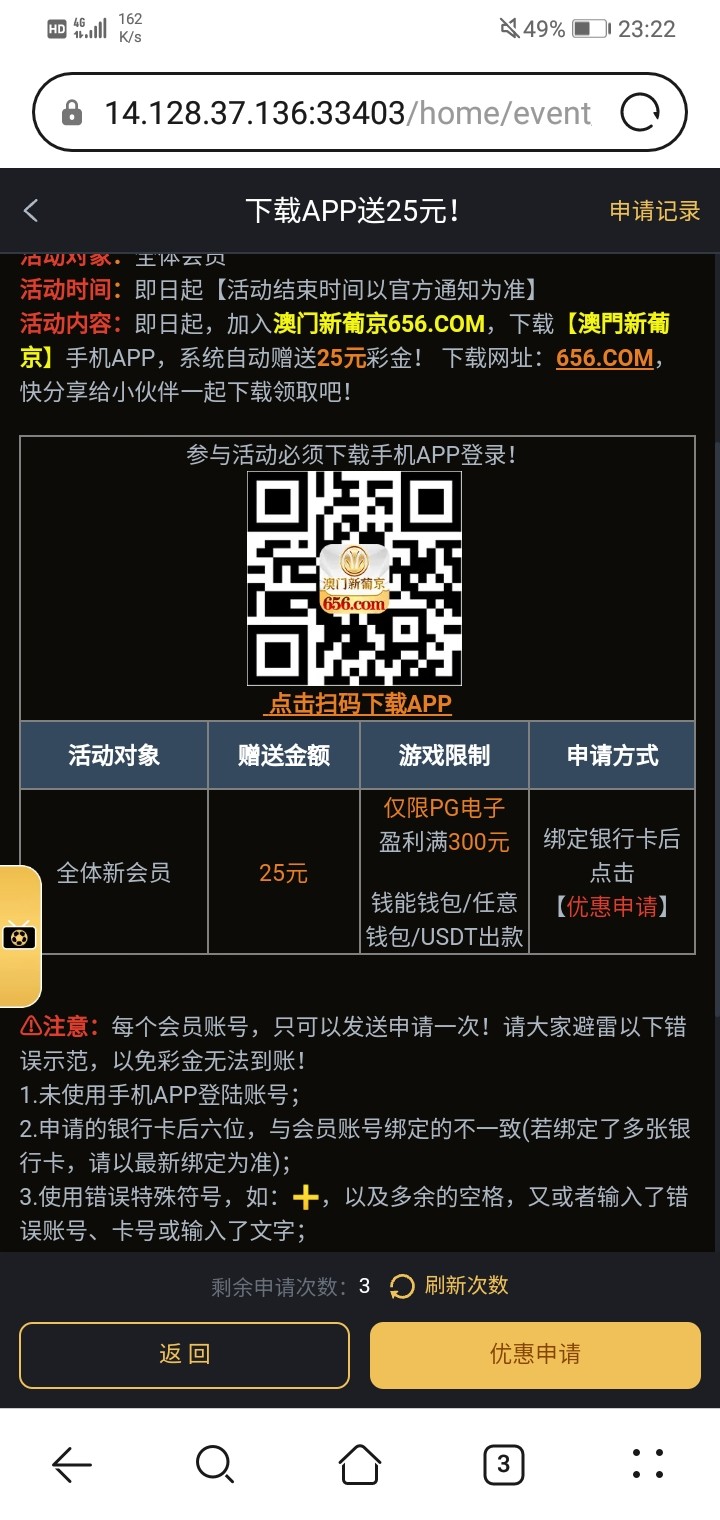Go to the browser home page
The width and height of the screenshot is (720, 1520).
(360, 1465)
